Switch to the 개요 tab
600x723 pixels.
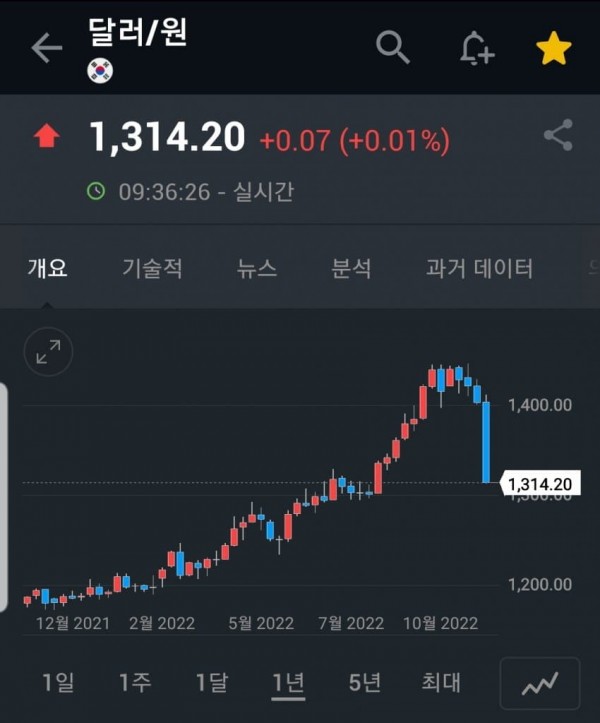tap(47, 268)
